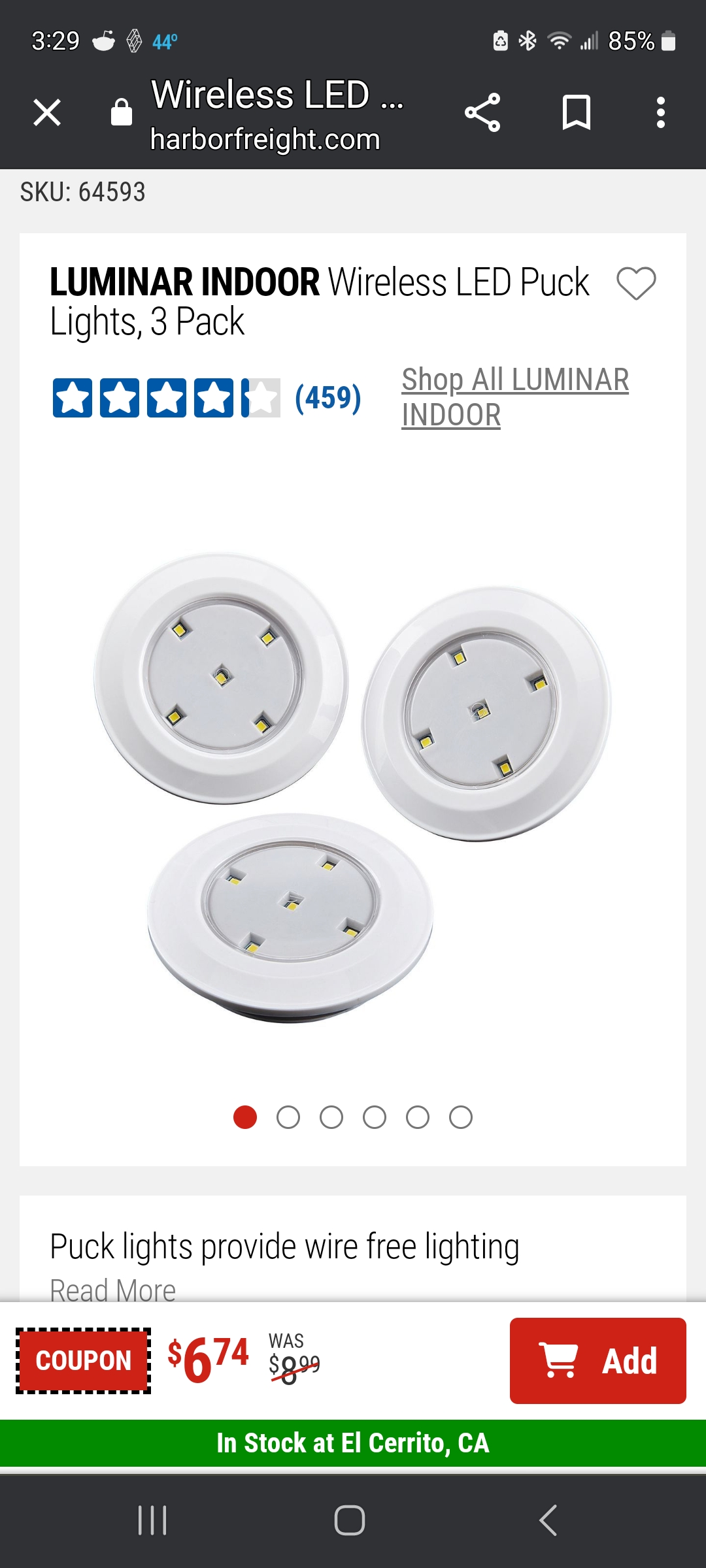Open the 459 customer reviews

(x=328, y=398)
